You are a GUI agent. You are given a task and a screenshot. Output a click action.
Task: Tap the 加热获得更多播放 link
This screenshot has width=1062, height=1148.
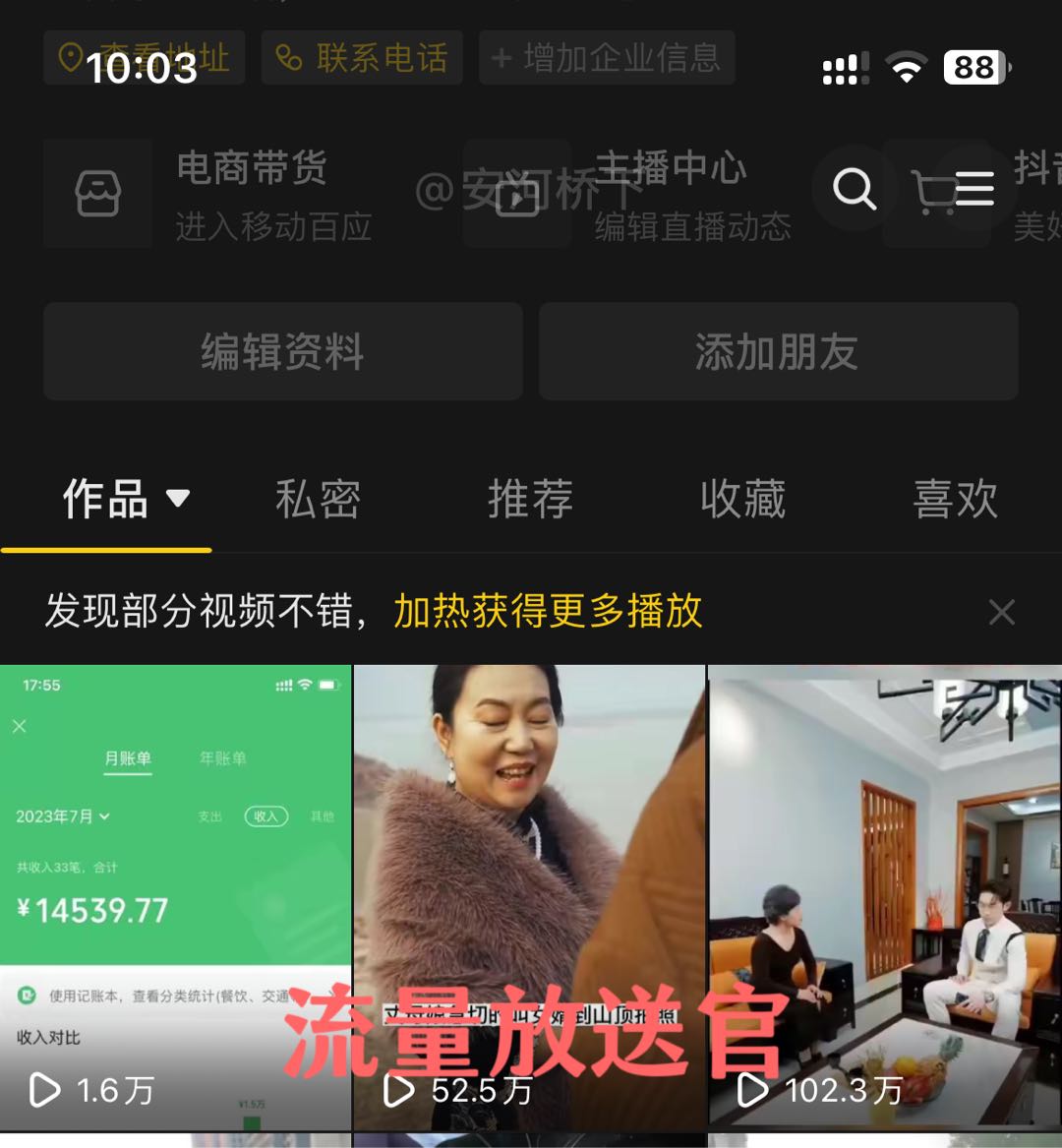pos(548,611)
